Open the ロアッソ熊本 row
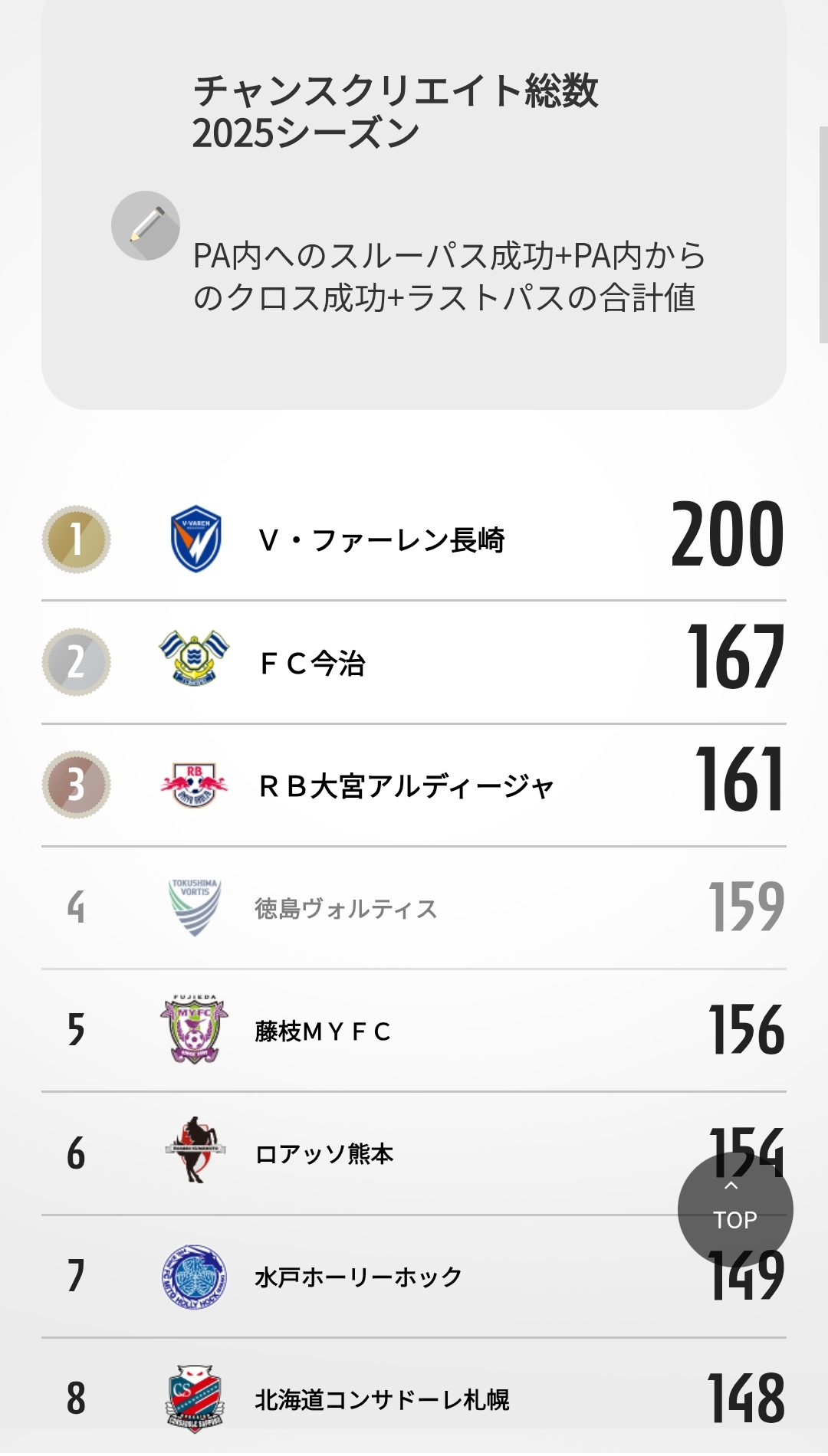This screenshot has width=828, height=1456. (x=414, y=1153)
